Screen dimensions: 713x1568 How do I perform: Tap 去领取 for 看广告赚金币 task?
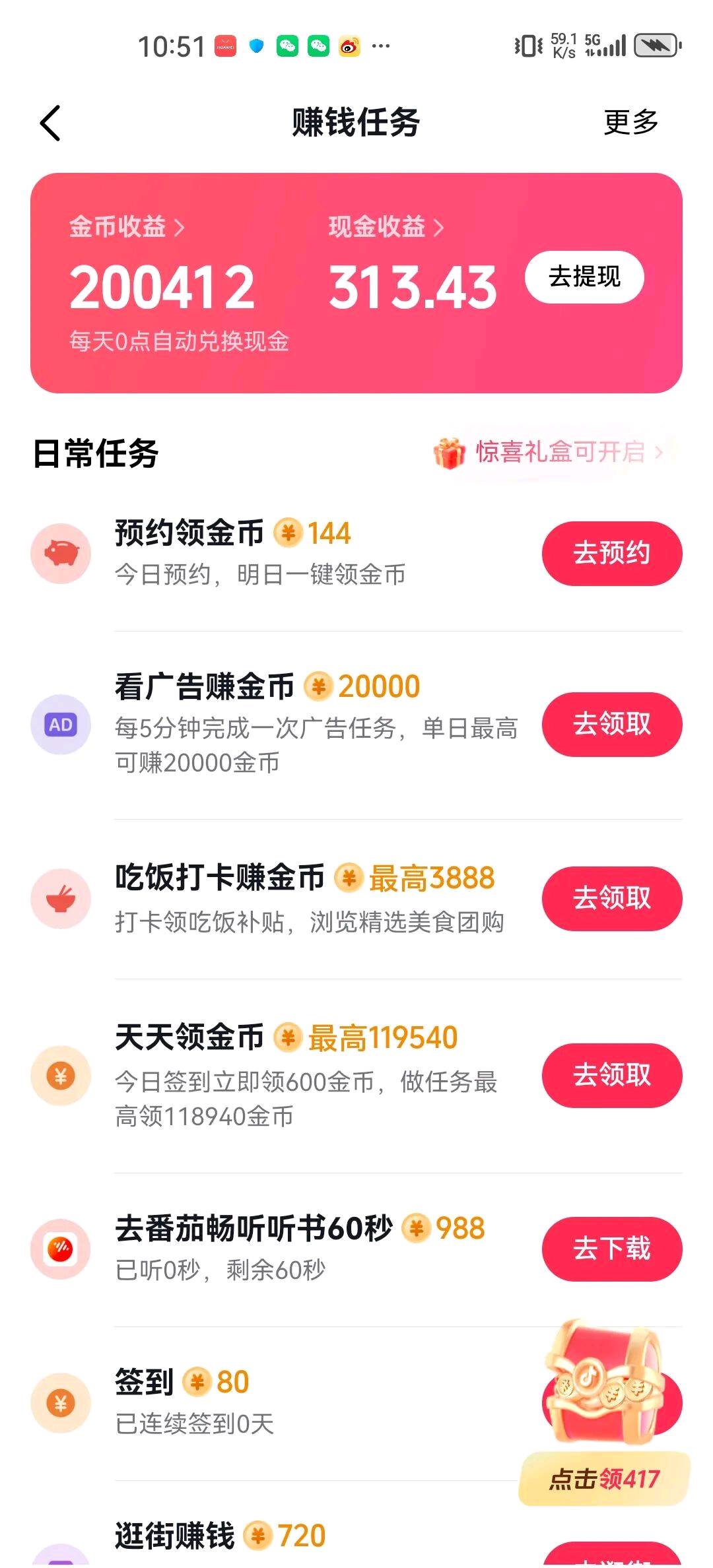click(611, 725)
